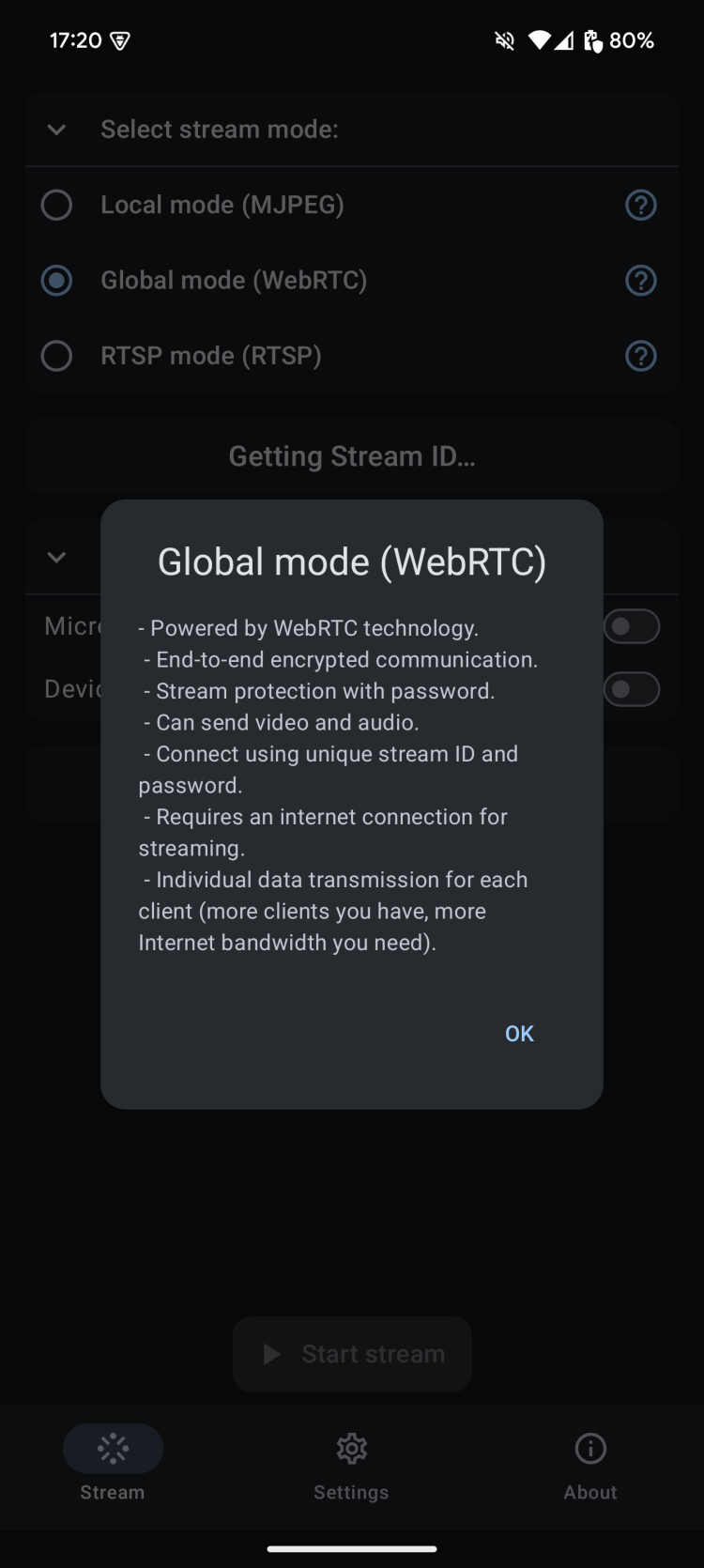704x1568 pixels.
Task: Select RTSP mode (RTSP) option
Action: pos(56,356)
